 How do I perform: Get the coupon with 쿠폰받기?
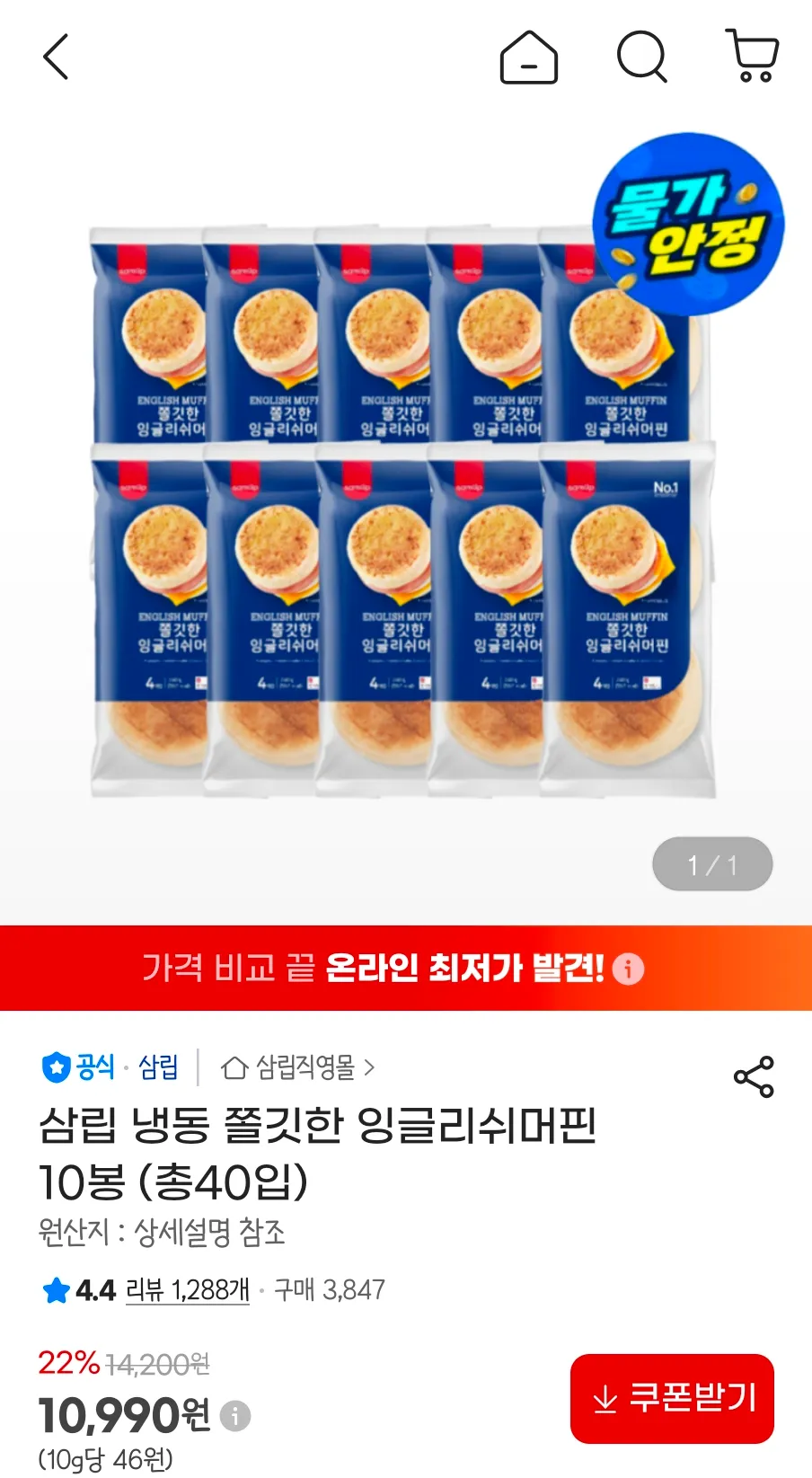(x=672, y=1398)
